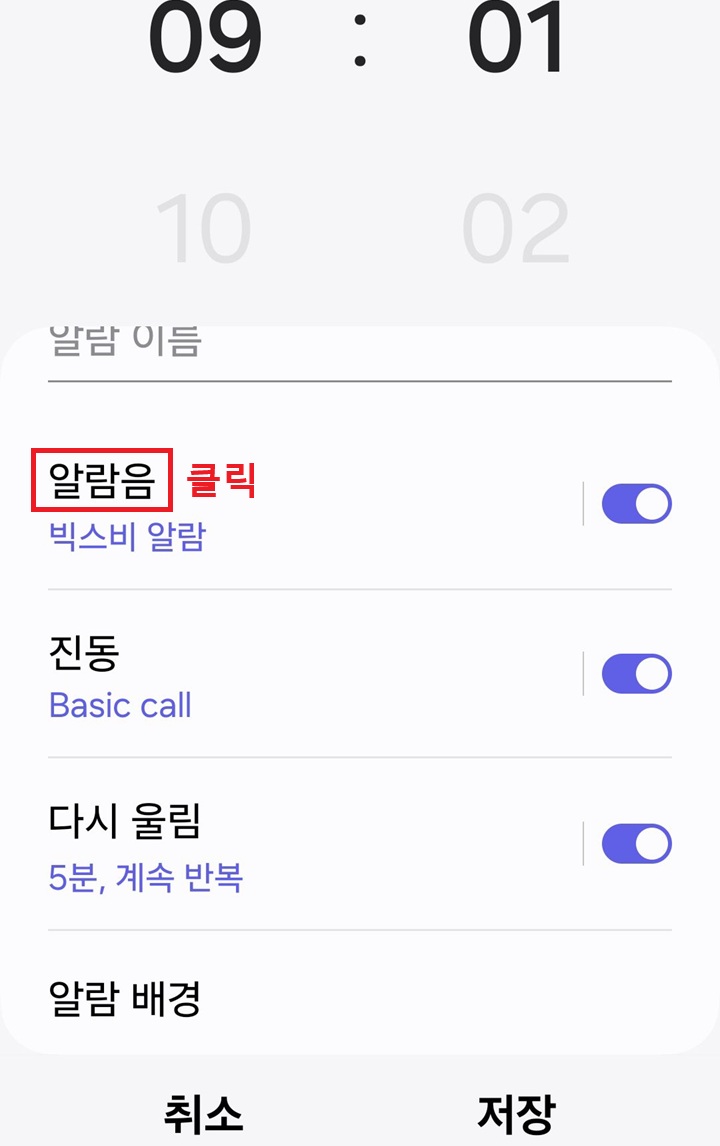Tap the divider next to alarm sound toggle
Screen dimensions: 720x1146
point(581,503)
